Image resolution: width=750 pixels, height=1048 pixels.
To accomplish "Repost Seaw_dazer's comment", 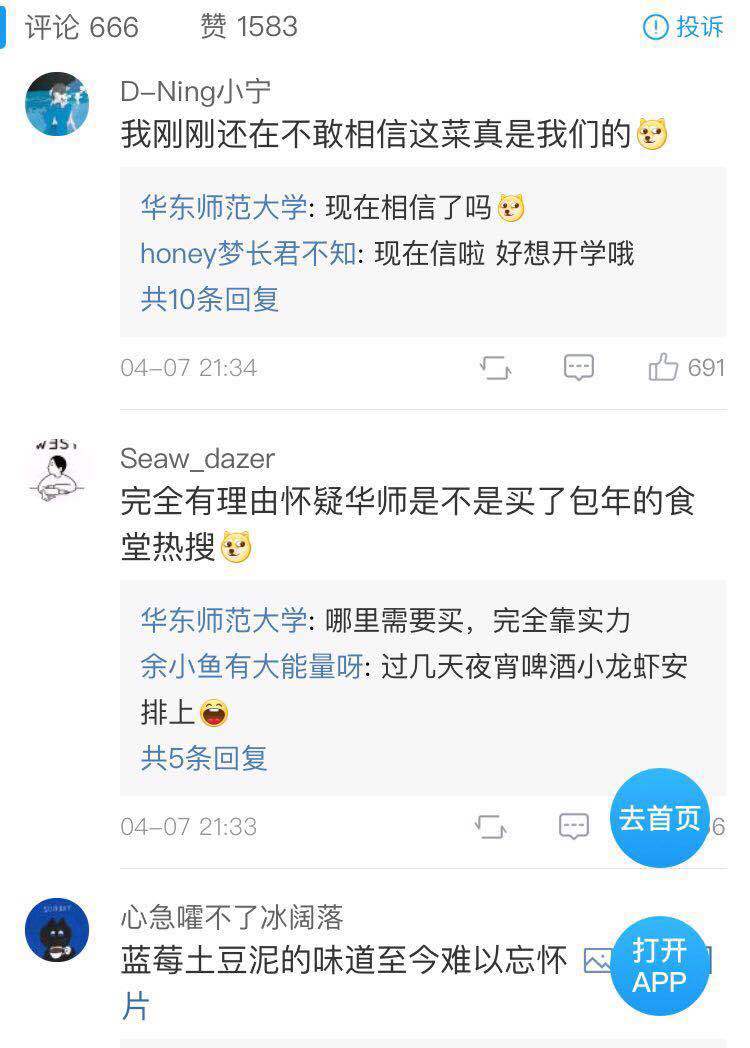I will [x=490, y=827].
